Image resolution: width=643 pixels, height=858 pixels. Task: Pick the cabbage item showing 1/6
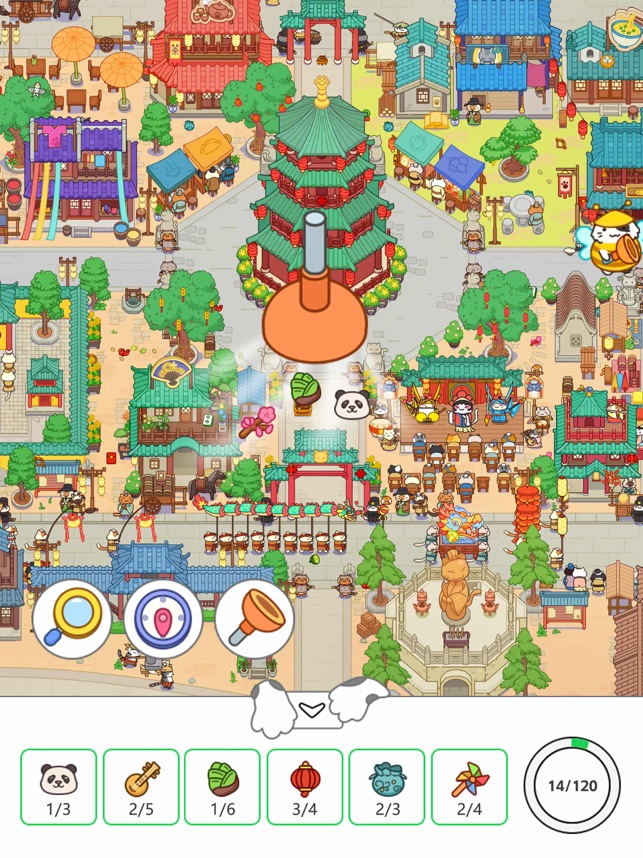[222, 786]
